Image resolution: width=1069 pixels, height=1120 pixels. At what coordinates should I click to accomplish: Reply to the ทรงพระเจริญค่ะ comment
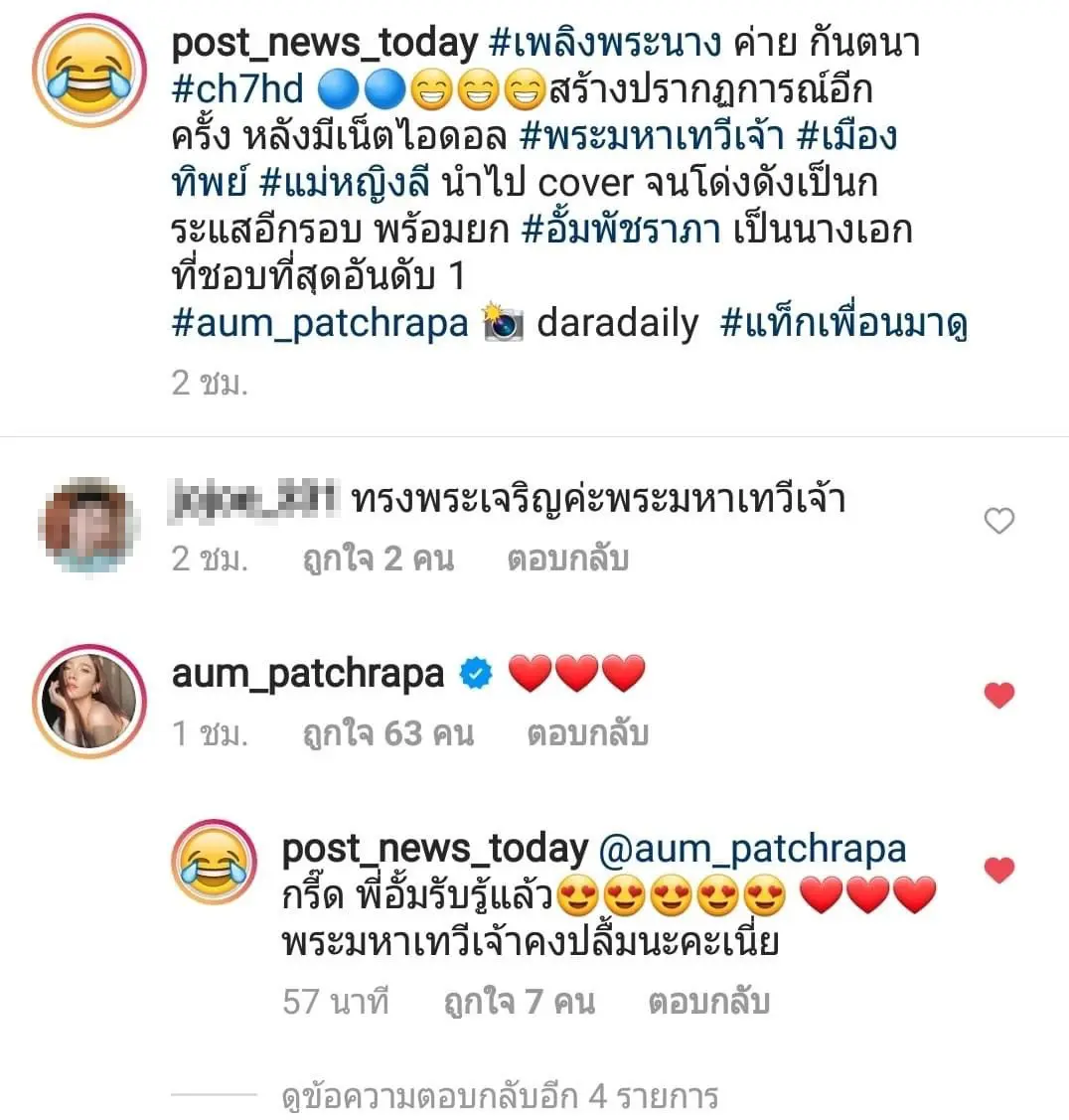tap(567, 560)
